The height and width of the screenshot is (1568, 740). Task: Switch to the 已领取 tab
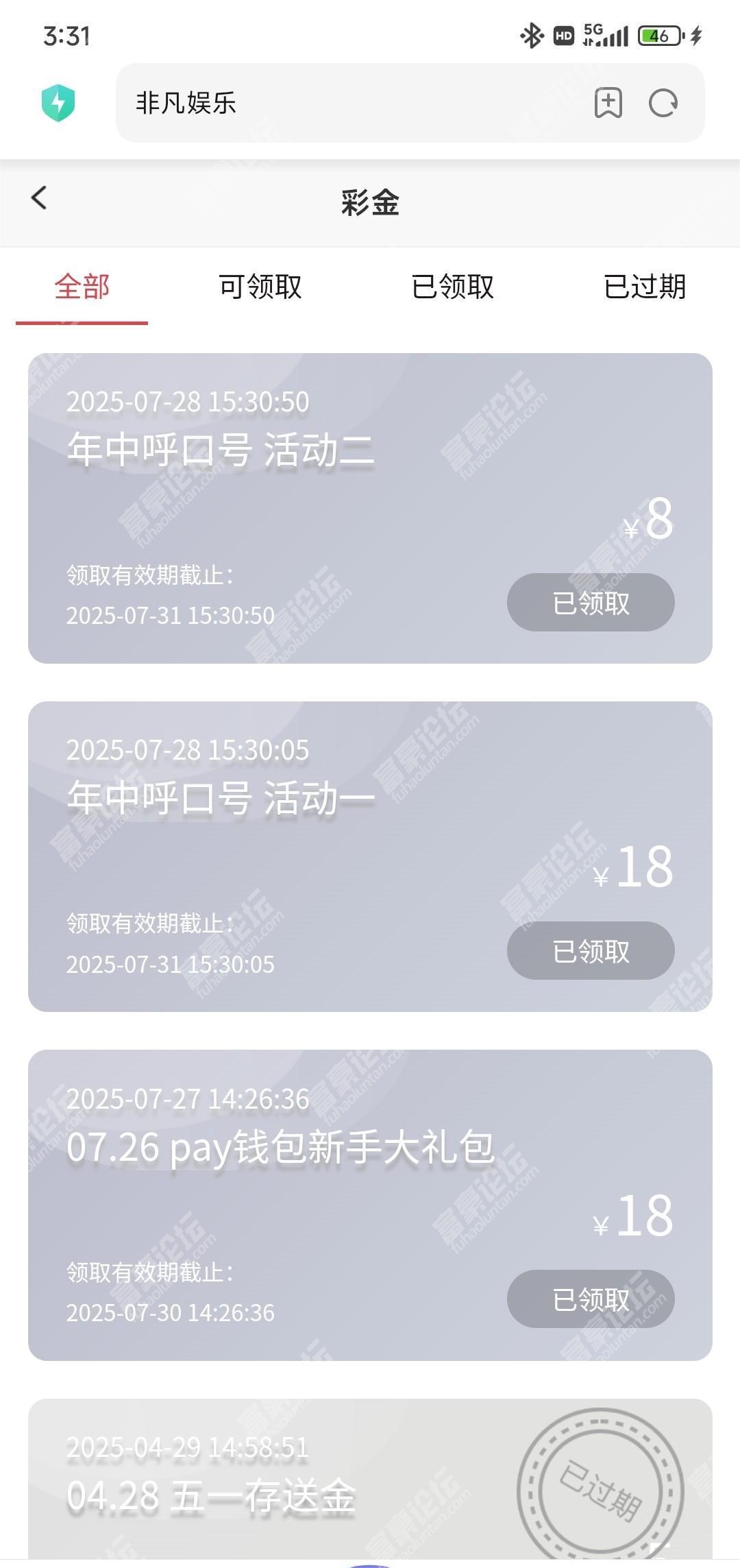click(452, 287)
